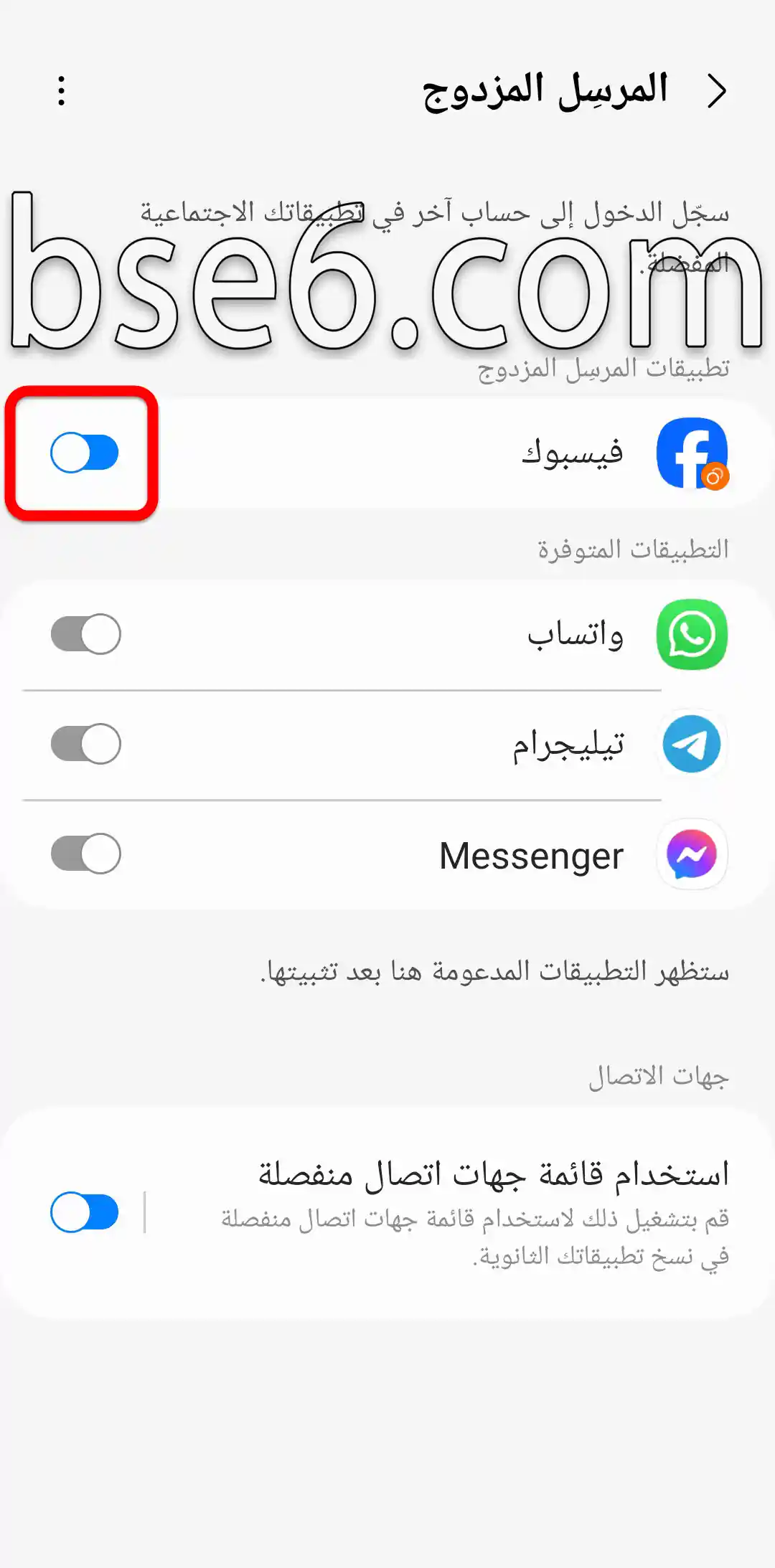
Task: Open the three-dot overflow menu
Action: [x=62, y=91]
